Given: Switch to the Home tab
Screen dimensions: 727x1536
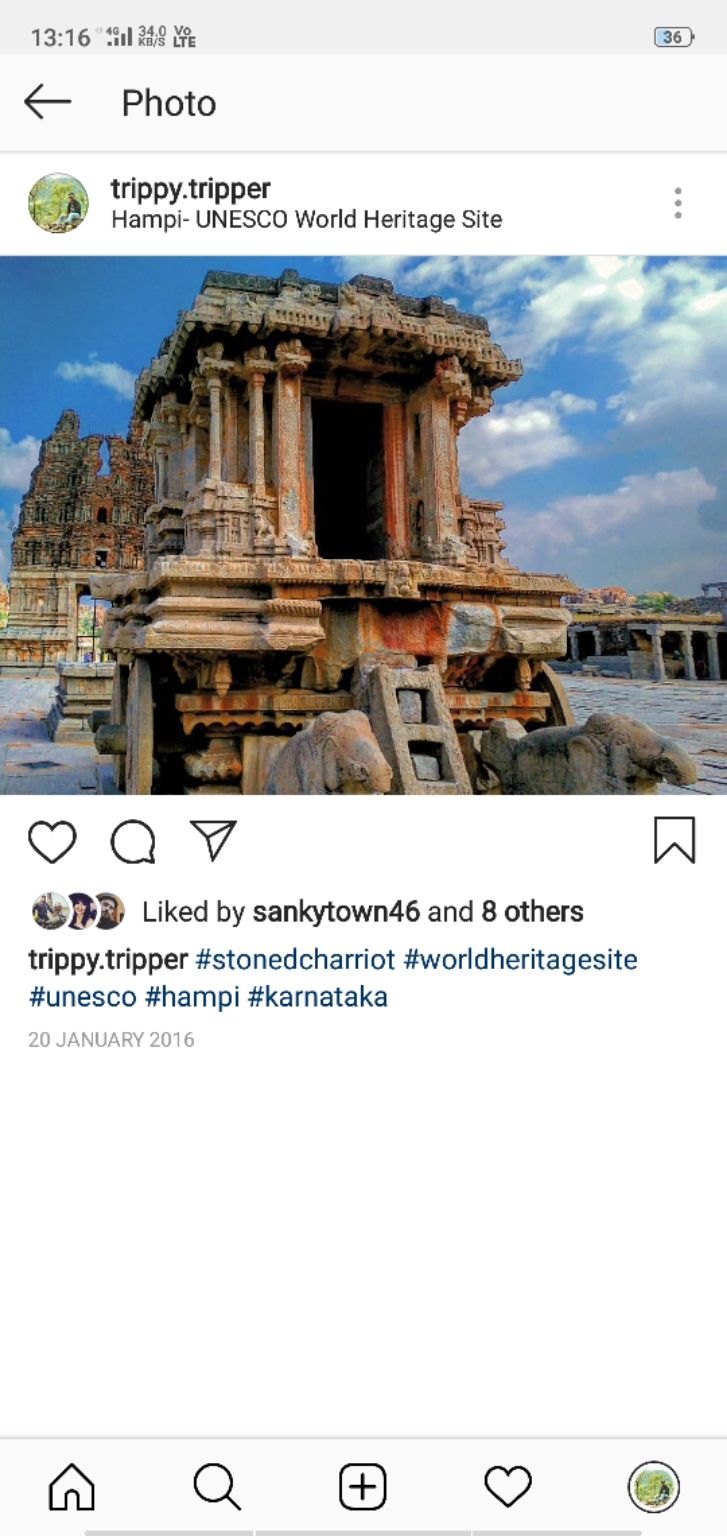Looking at the screenshot, I should coord(72,1486).
